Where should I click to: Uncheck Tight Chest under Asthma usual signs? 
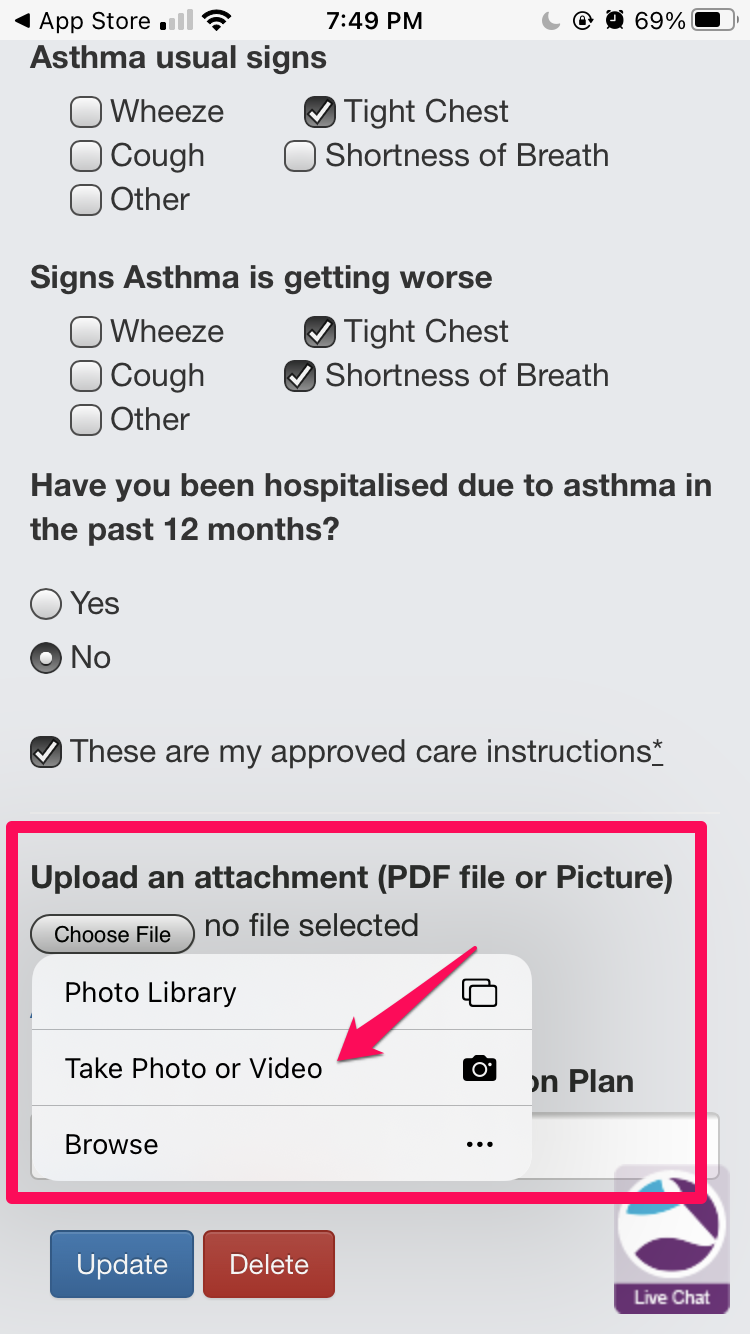320,112
